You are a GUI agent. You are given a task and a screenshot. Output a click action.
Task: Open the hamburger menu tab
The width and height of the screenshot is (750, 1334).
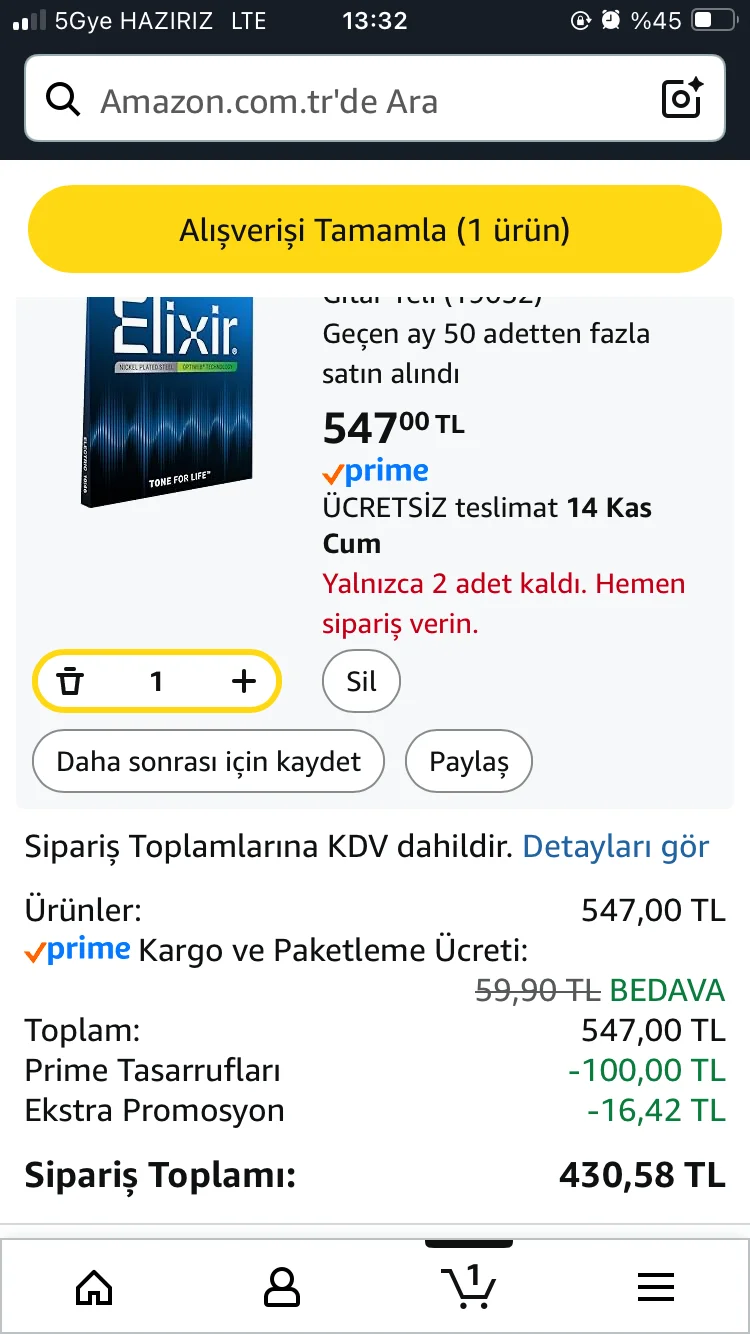pos(656,1287)
